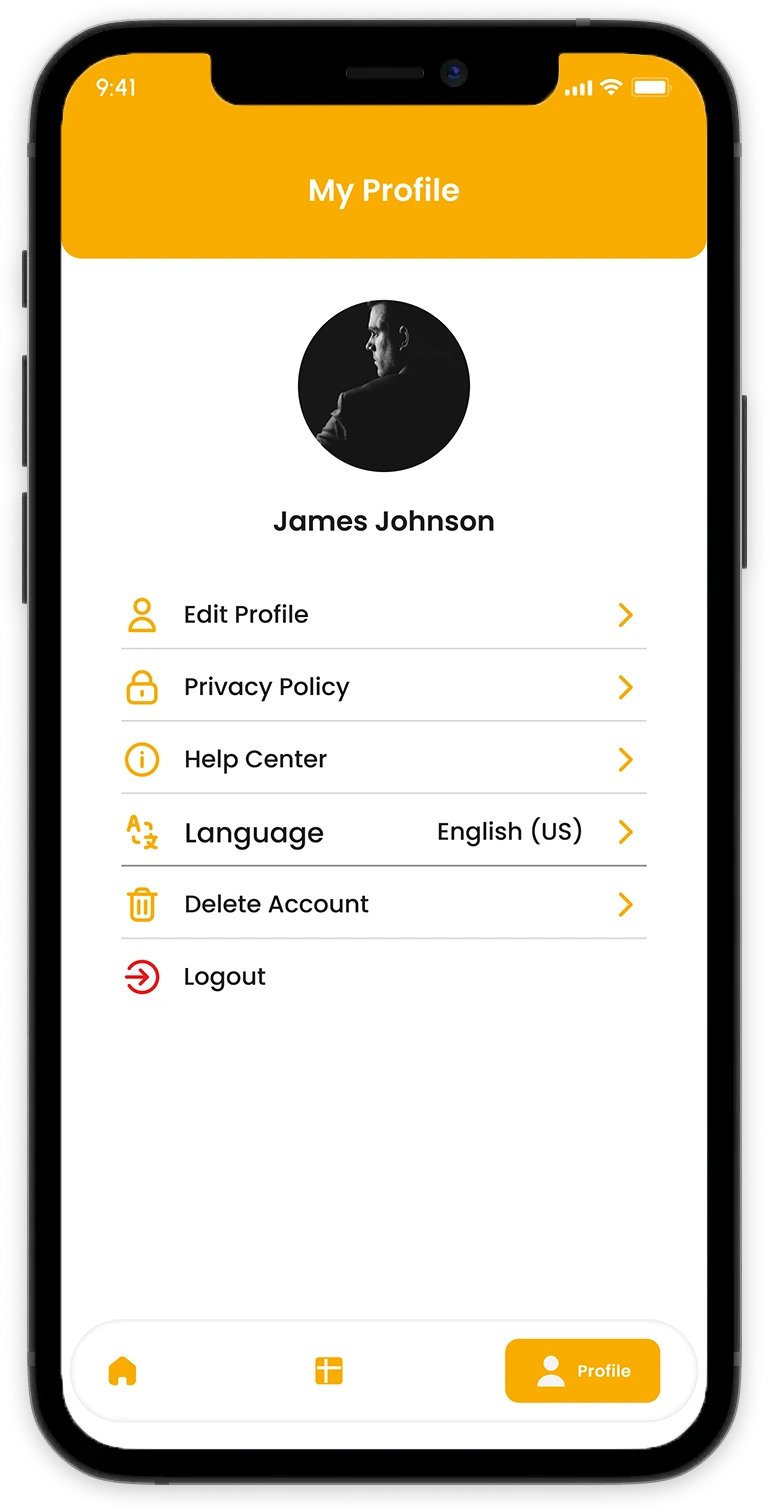Open Edit Profile settings
The width and height of the screenshot is (770, 1512).
coord(383,614)
